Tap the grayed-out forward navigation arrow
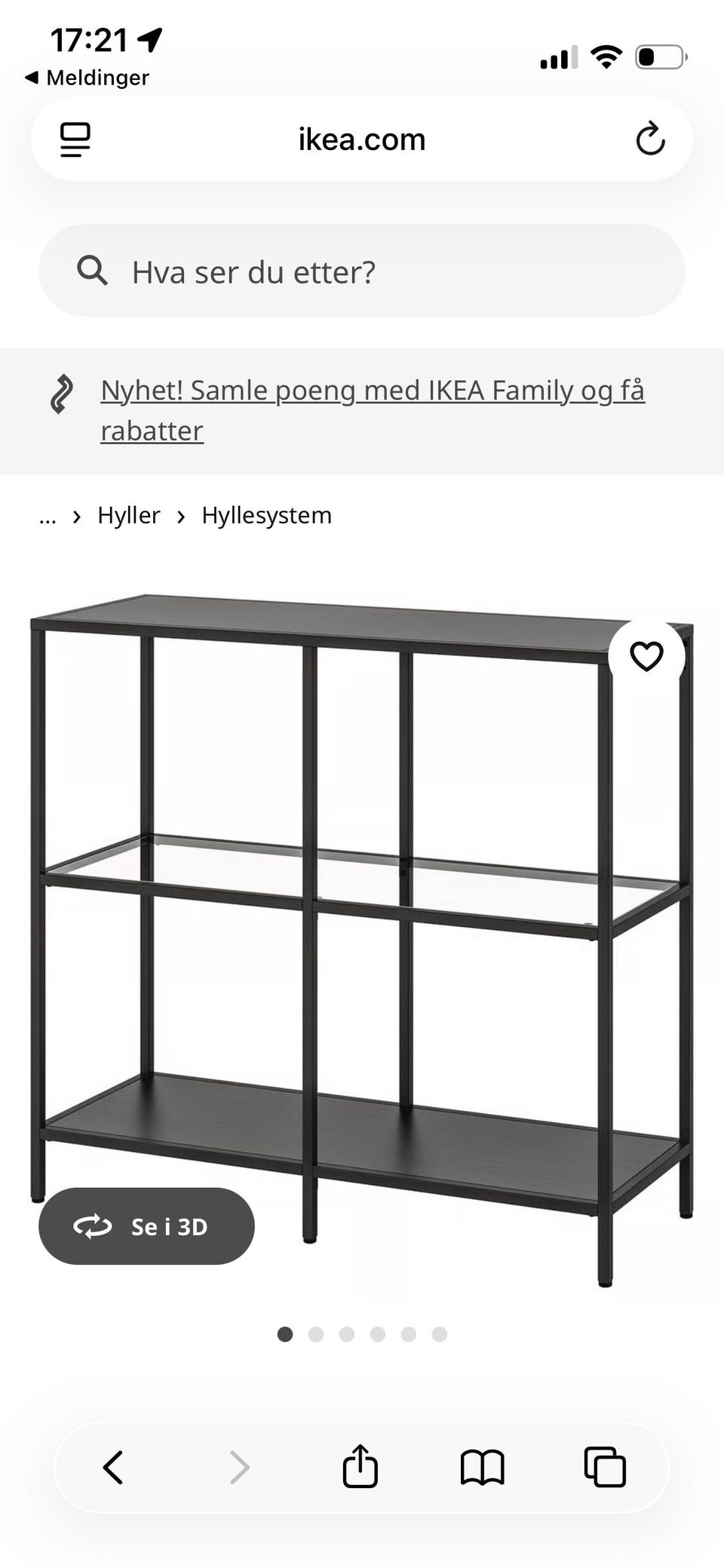This screenshot has height=1568, width=724. (x=240, y=1465)
